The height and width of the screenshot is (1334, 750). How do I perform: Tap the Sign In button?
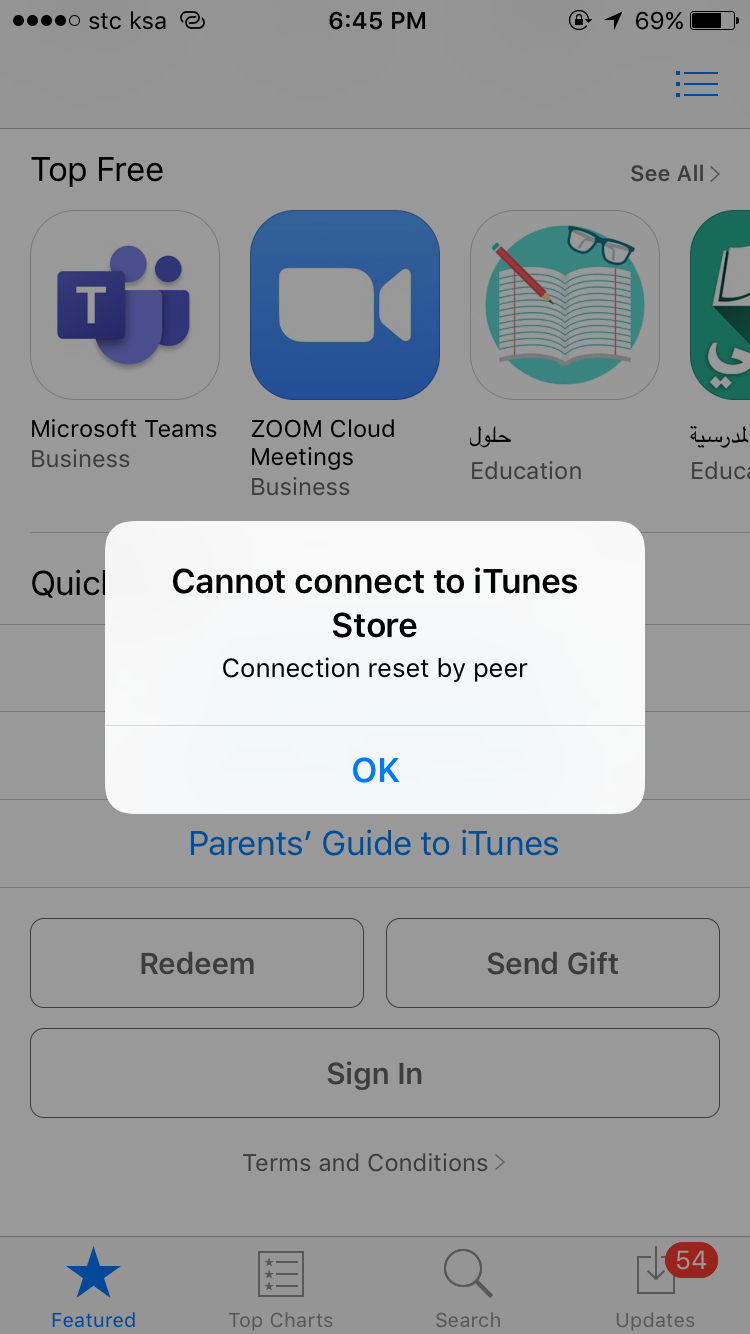pyautogui.click(x=375, y=1073)
